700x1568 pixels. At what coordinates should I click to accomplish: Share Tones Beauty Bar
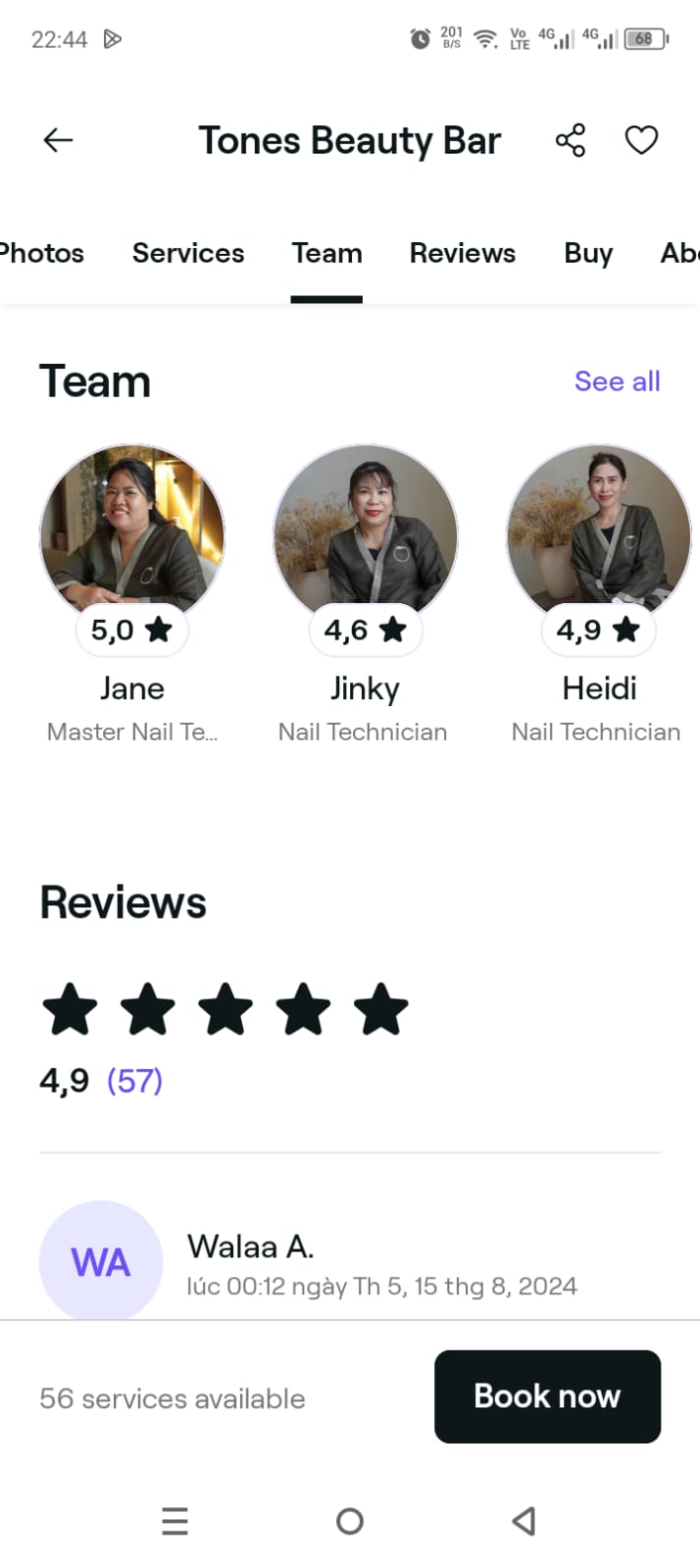(571, 140)
